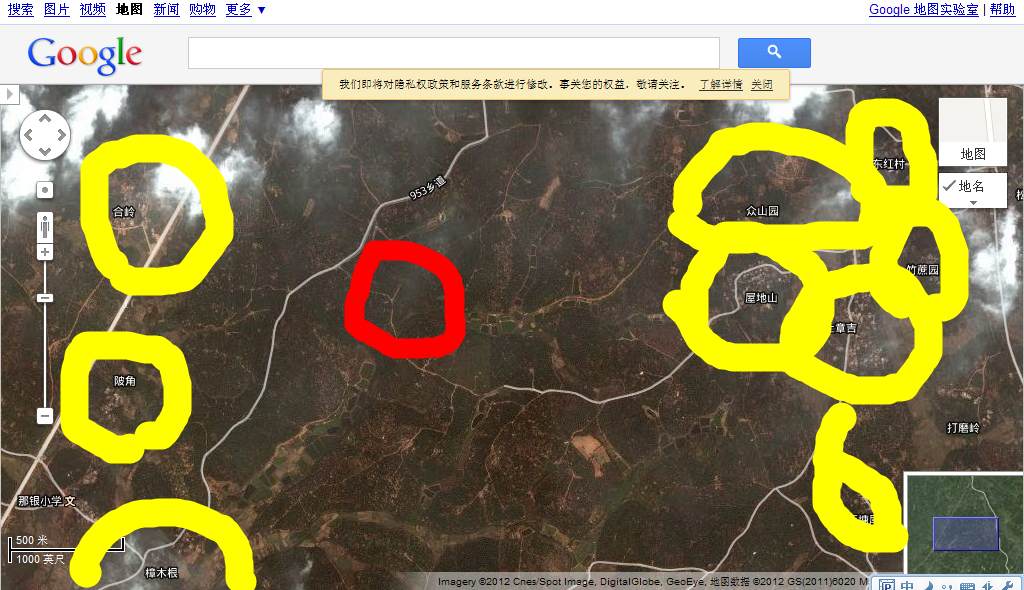Zoom out with the minus button
Viewport: 1024px width, 590px height.
click(x=45, y=415)
